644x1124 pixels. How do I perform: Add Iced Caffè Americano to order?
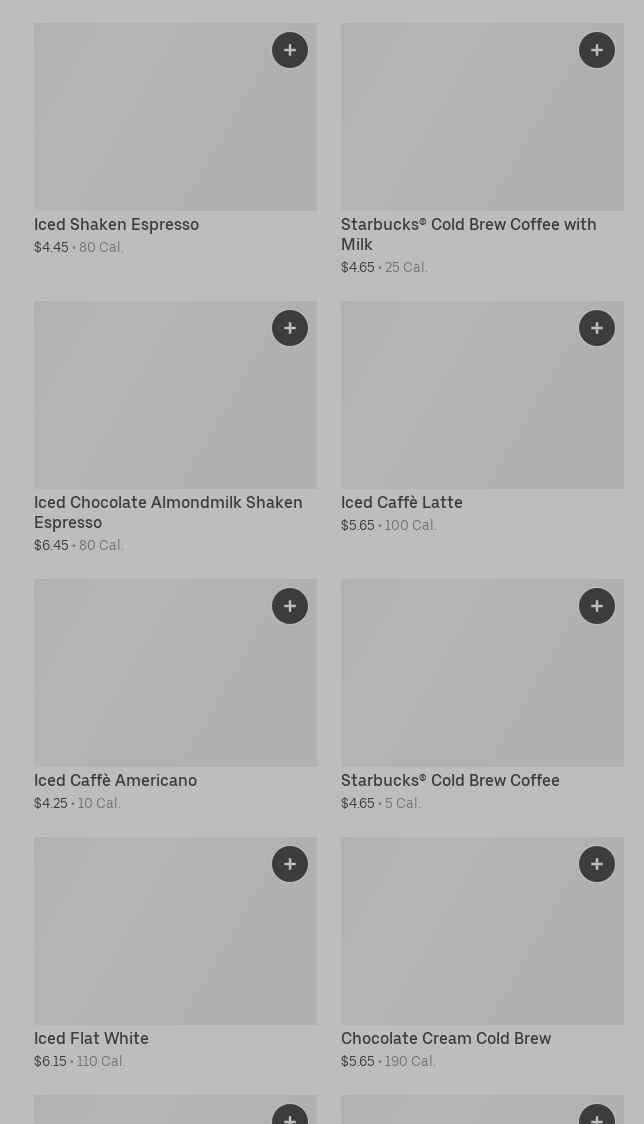pyautogui.click(x=290, y=606)
